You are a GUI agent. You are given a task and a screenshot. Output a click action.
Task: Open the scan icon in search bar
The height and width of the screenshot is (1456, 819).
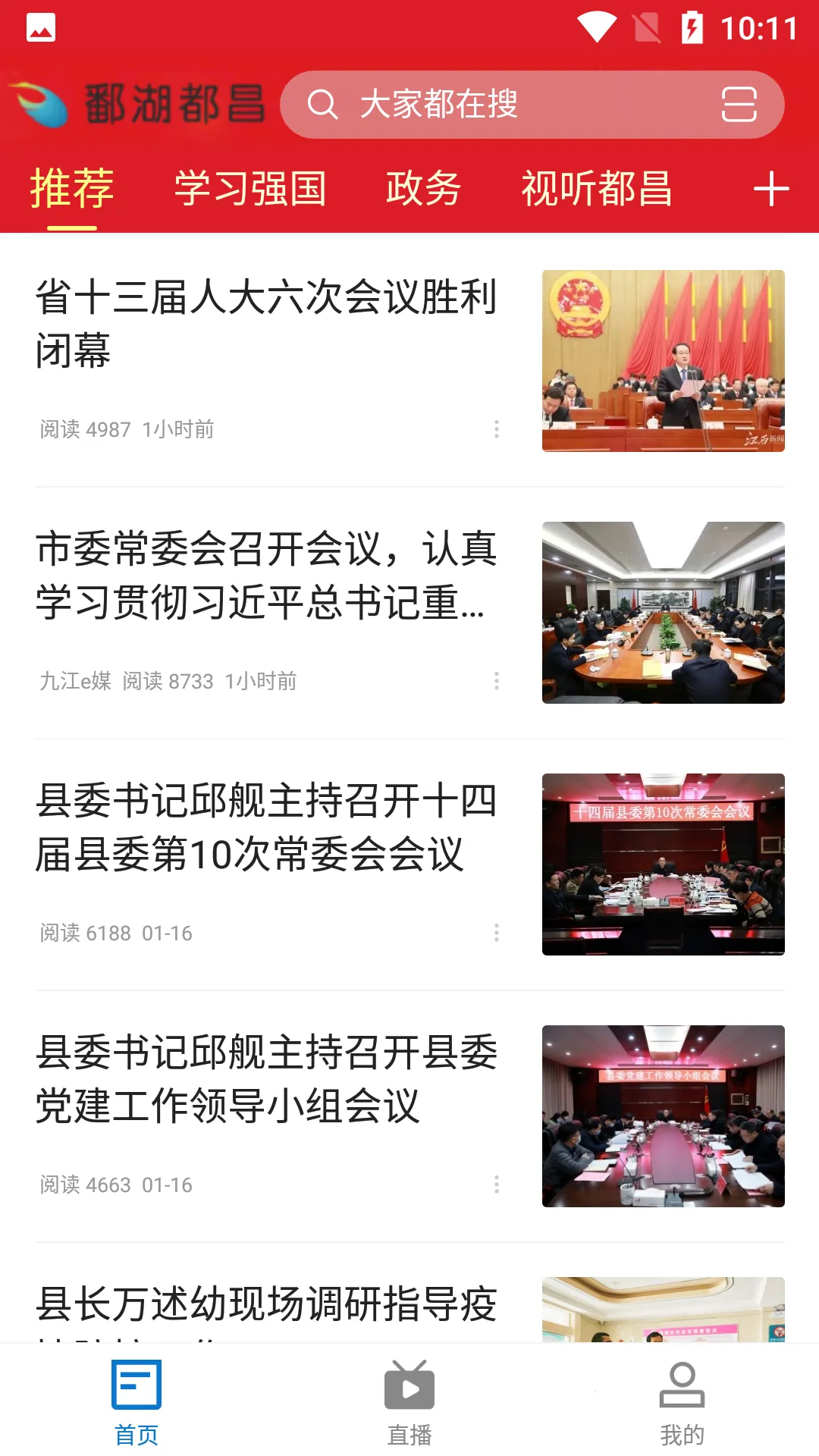[x=739, y=105]
